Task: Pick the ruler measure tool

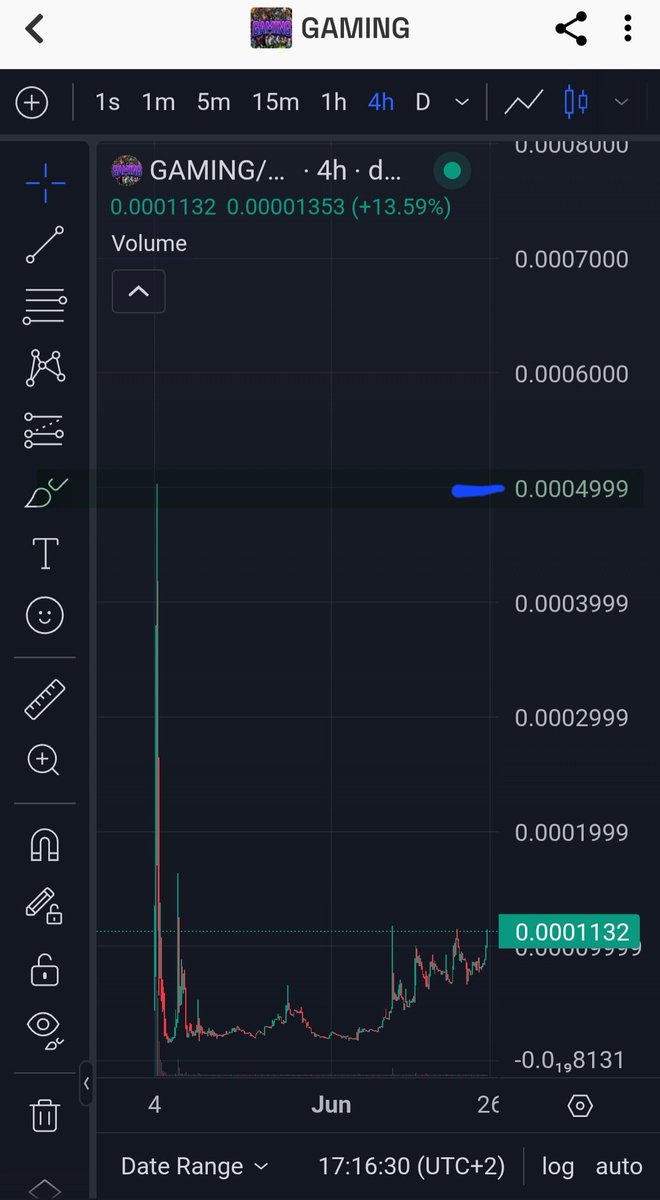Action: click(45, 700)
